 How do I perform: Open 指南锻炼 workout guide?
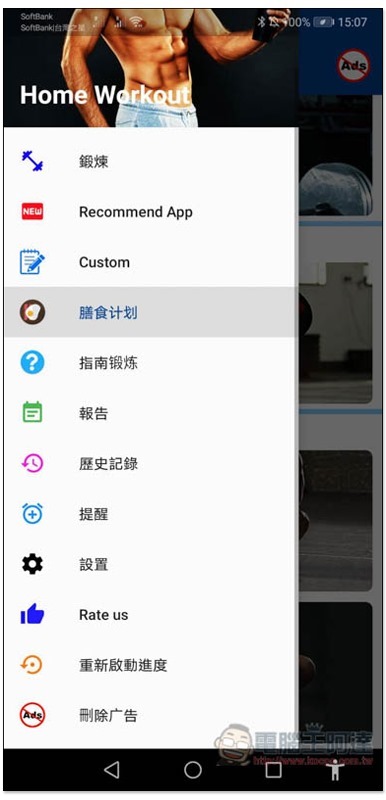tap(150, 363)
